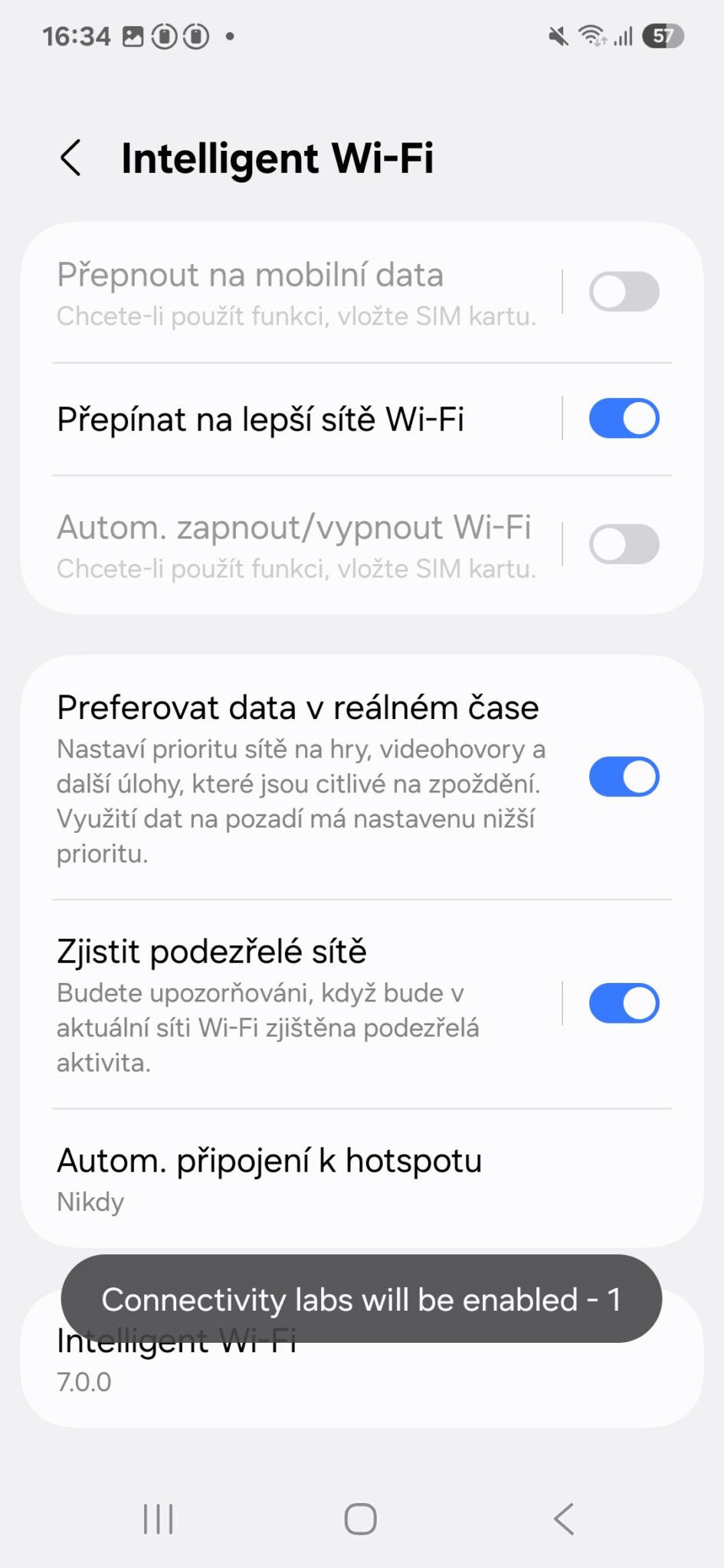Tap the Wi-Fi icon in the status bar
Screen dimensions: 724x1568
591,34
